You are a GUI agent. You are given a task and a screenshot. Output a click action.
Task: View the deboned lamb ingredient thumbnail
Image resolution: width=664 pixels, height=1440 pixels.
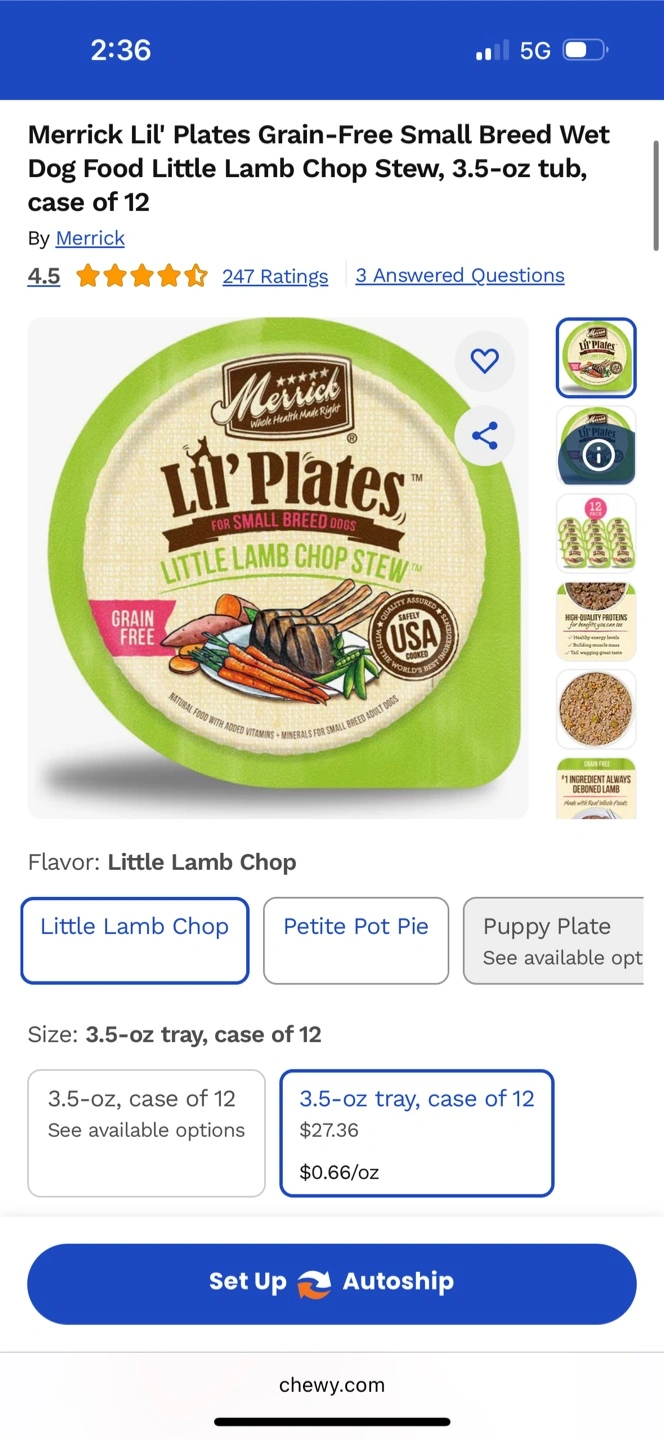[596, 788]
